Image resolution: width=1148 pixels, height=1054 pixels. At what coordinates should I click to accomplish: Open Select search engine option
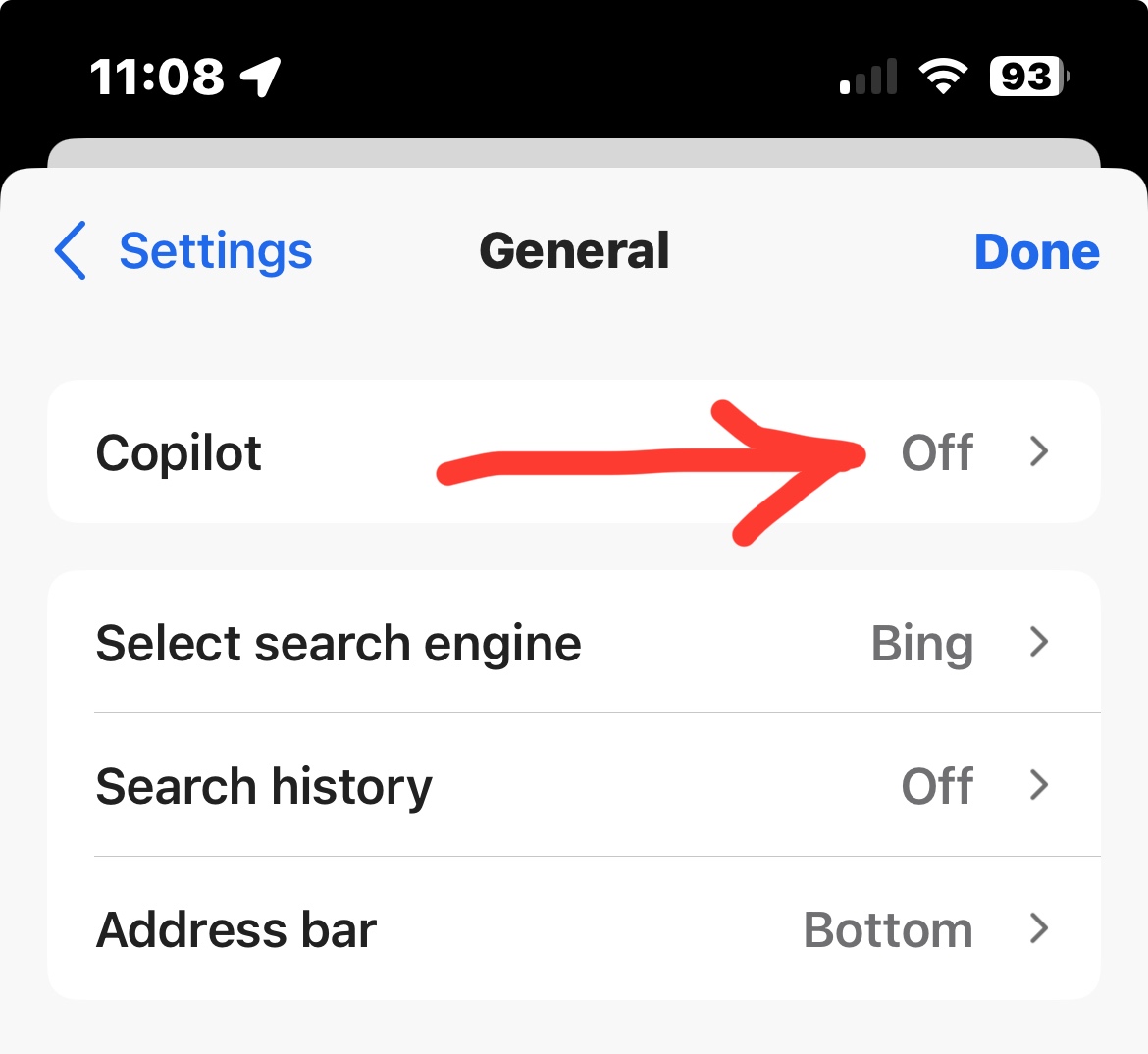[573, 644]
